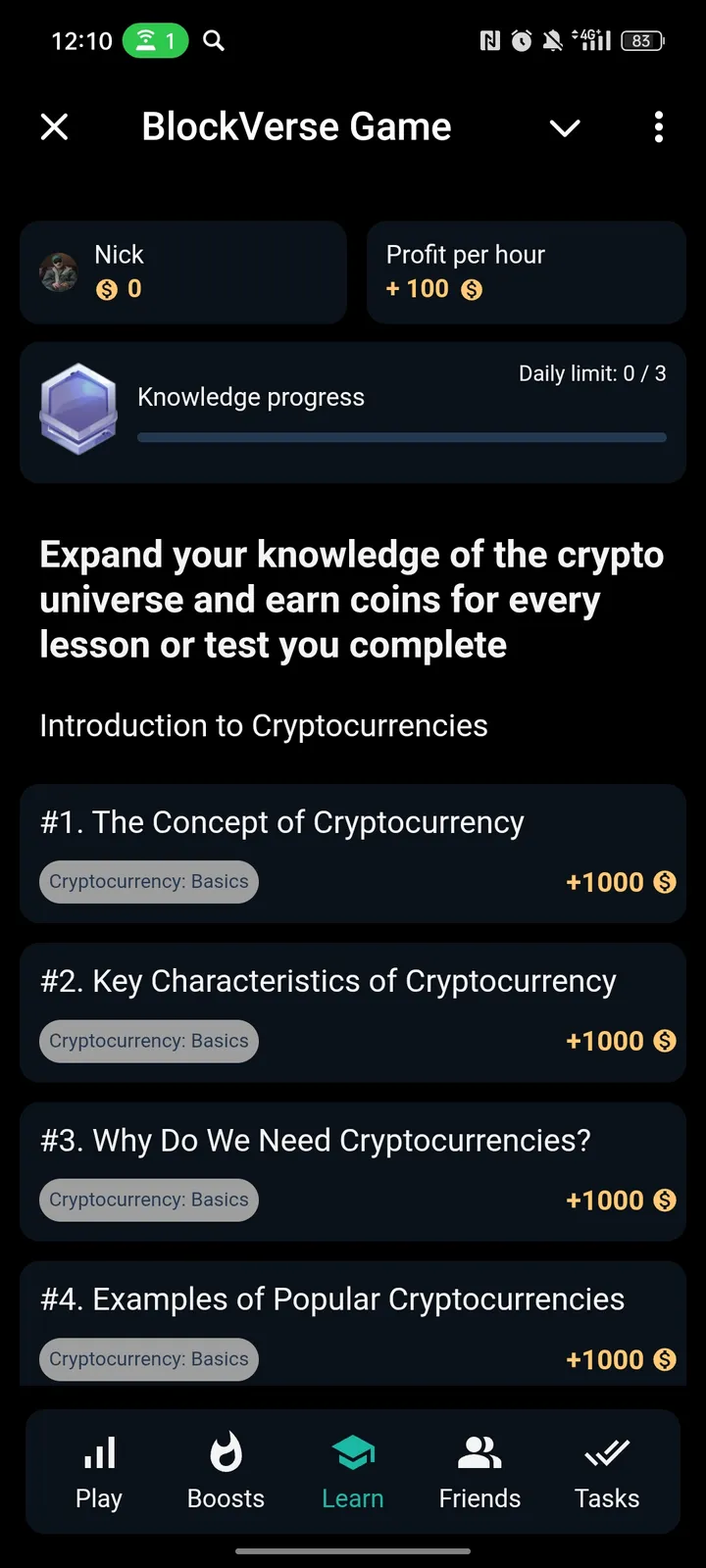This screenshot has height=1568, width=706.
Task: Toggle the Cryptocurrency: Basics chip under lesson #3
Action: tap(148, 1200)
